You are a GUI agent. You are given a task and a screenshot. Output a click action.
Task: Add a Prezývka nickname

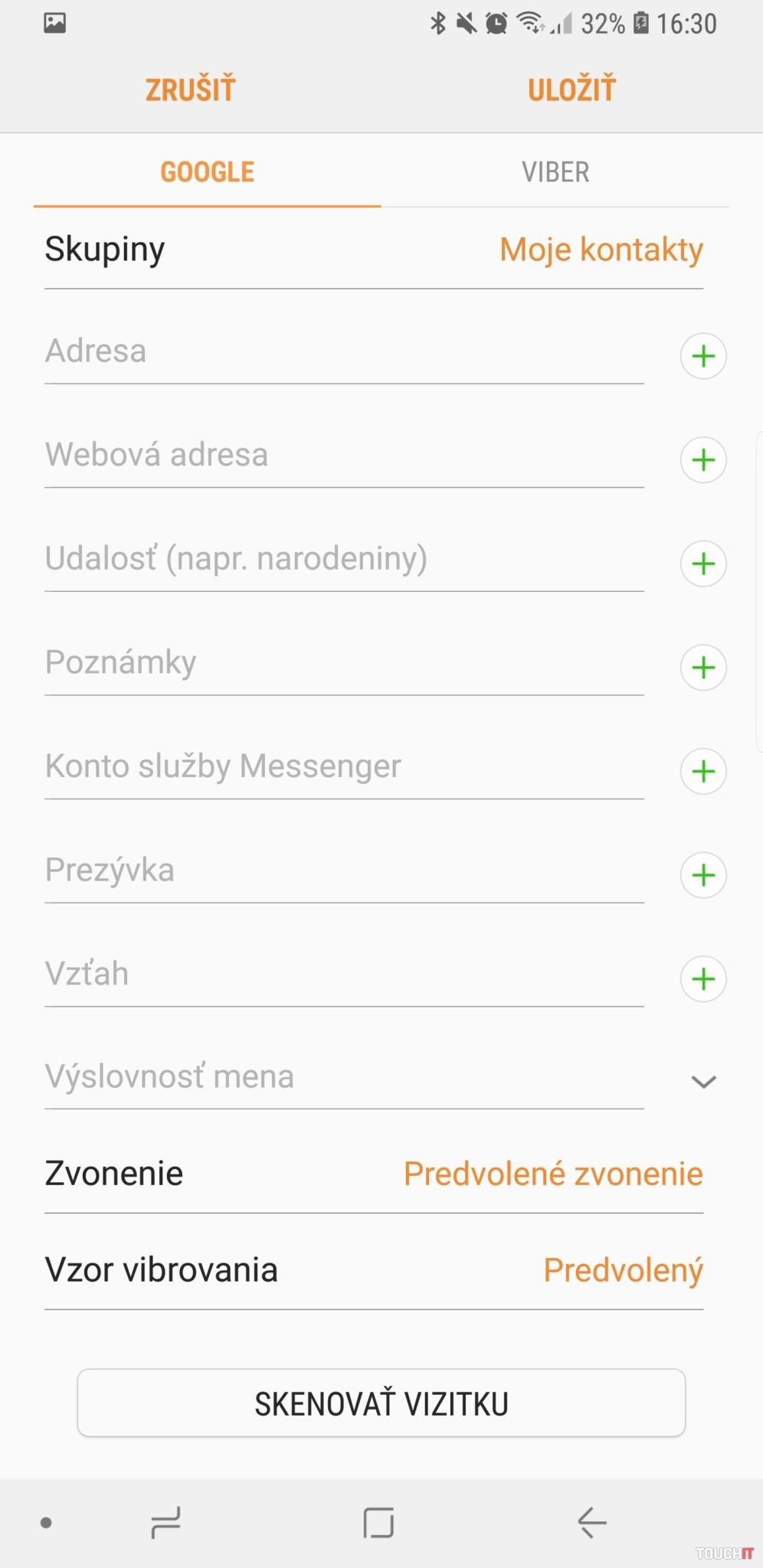(x=703, y=875)
